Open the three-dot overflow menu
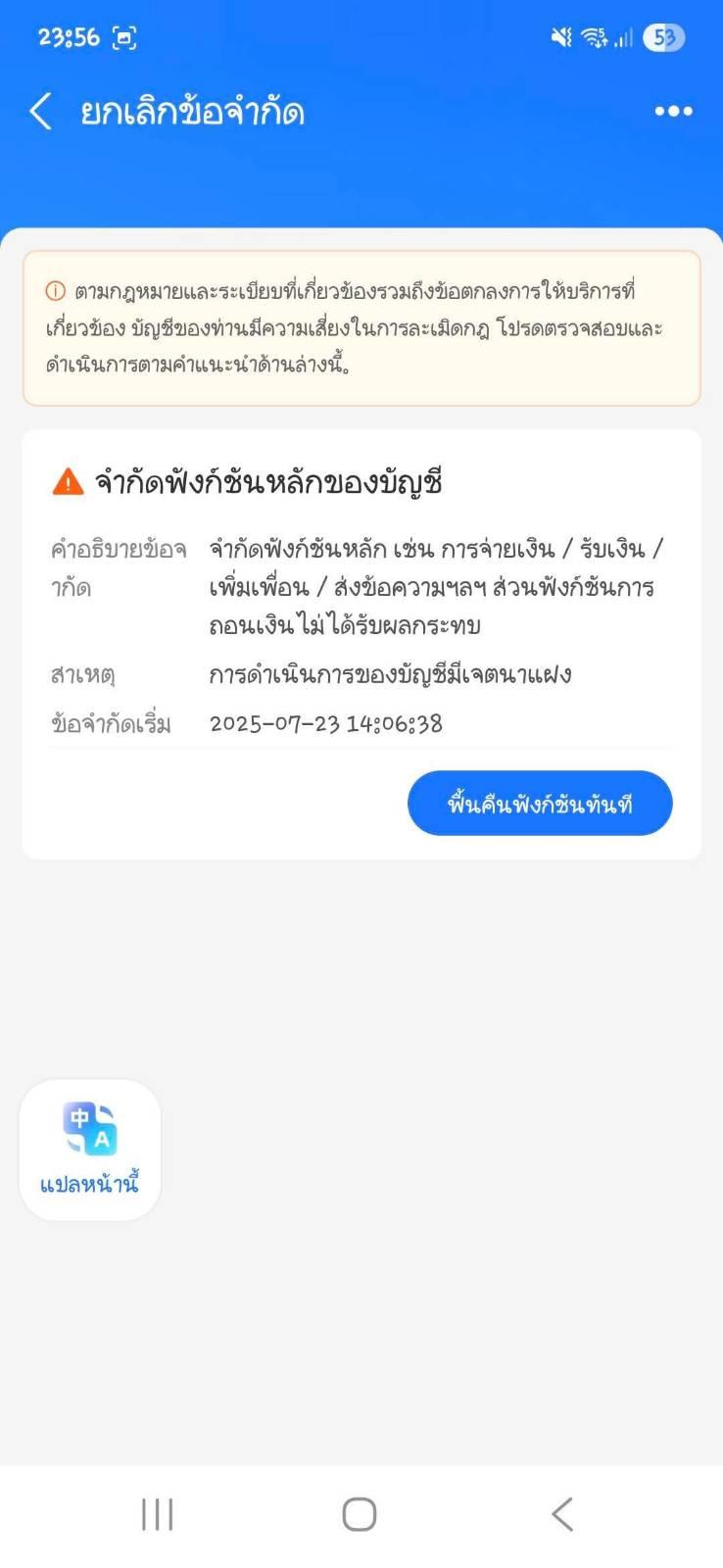The image size is (723, 1568). [673, 112]
